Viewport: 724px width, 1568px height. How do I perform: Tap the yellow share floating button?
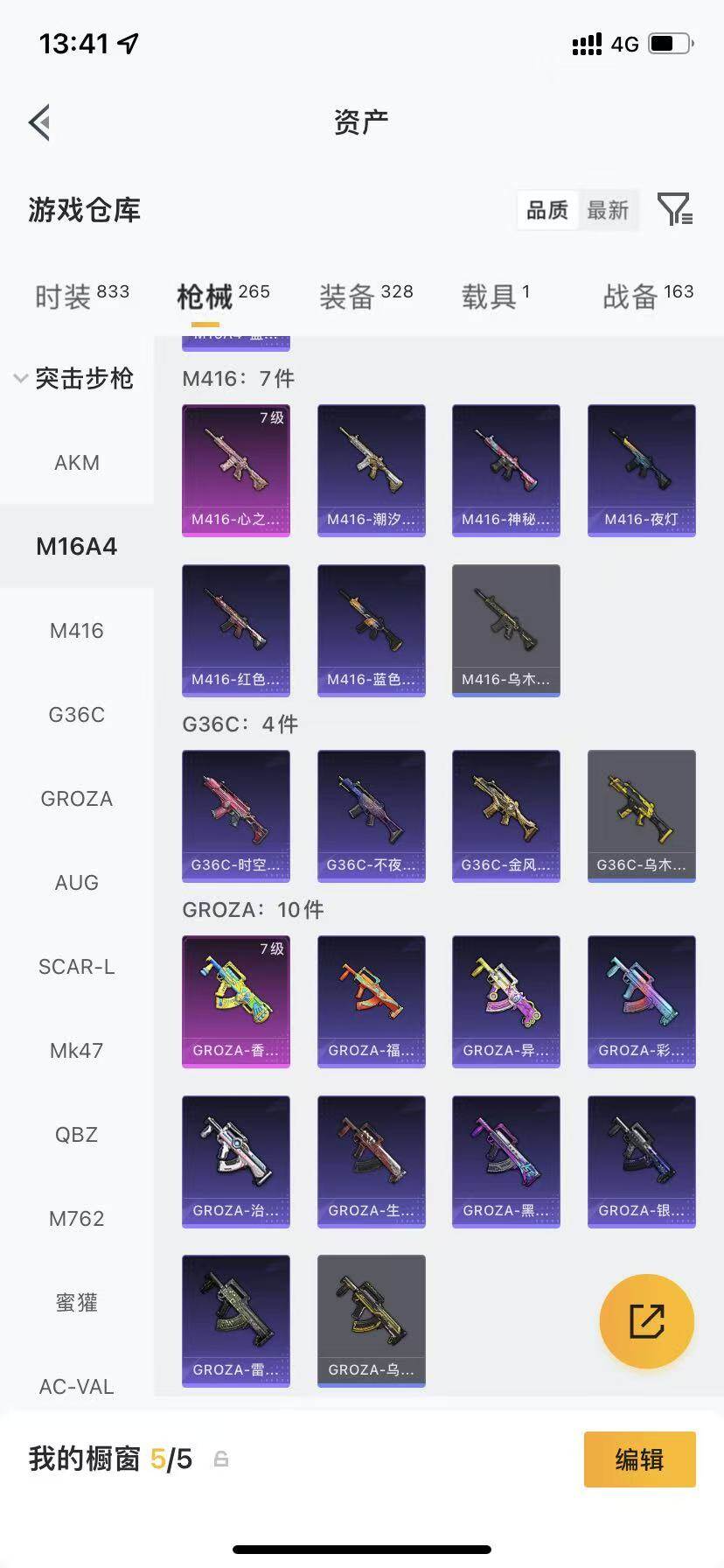click(647, 1321)
